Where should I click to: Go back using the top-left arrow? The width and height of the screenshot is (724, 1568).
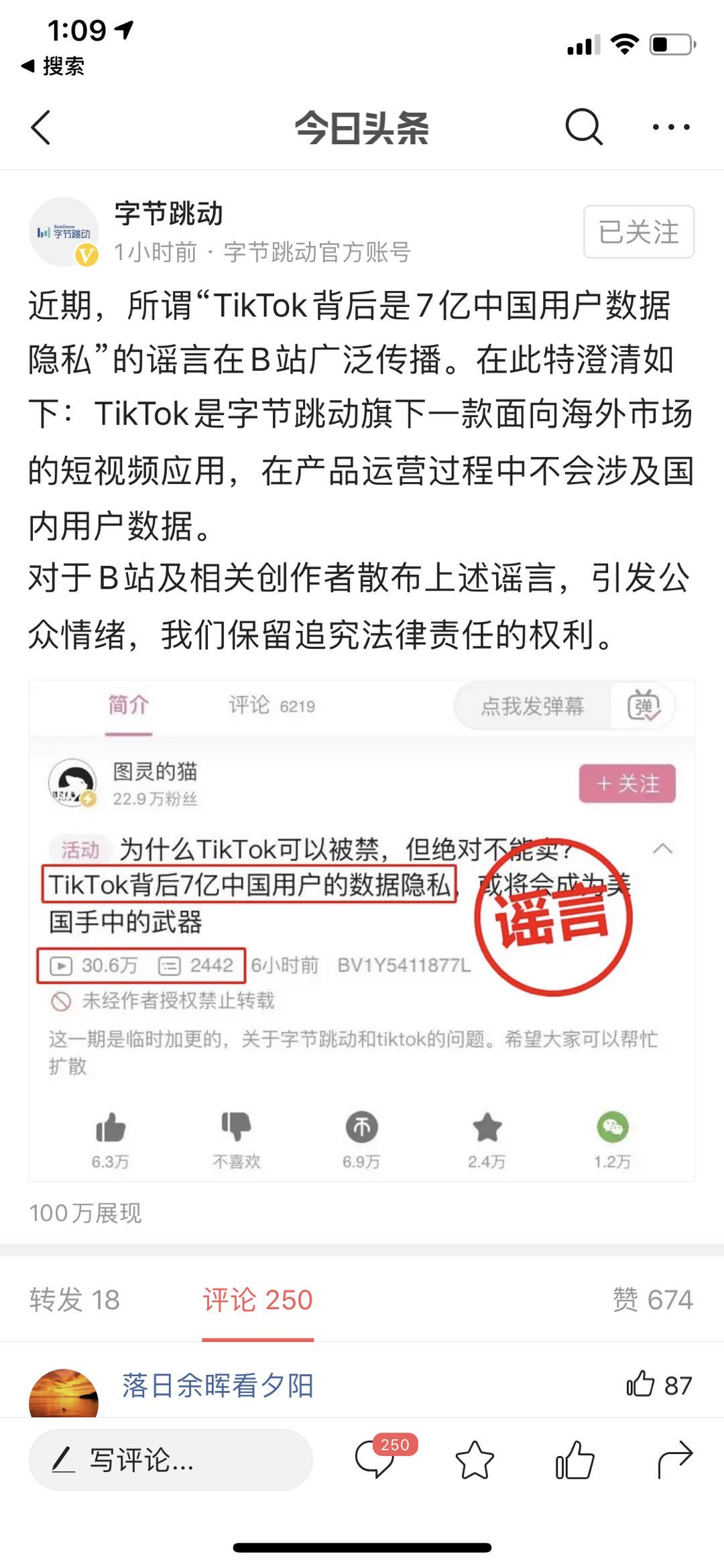(41, 127)
